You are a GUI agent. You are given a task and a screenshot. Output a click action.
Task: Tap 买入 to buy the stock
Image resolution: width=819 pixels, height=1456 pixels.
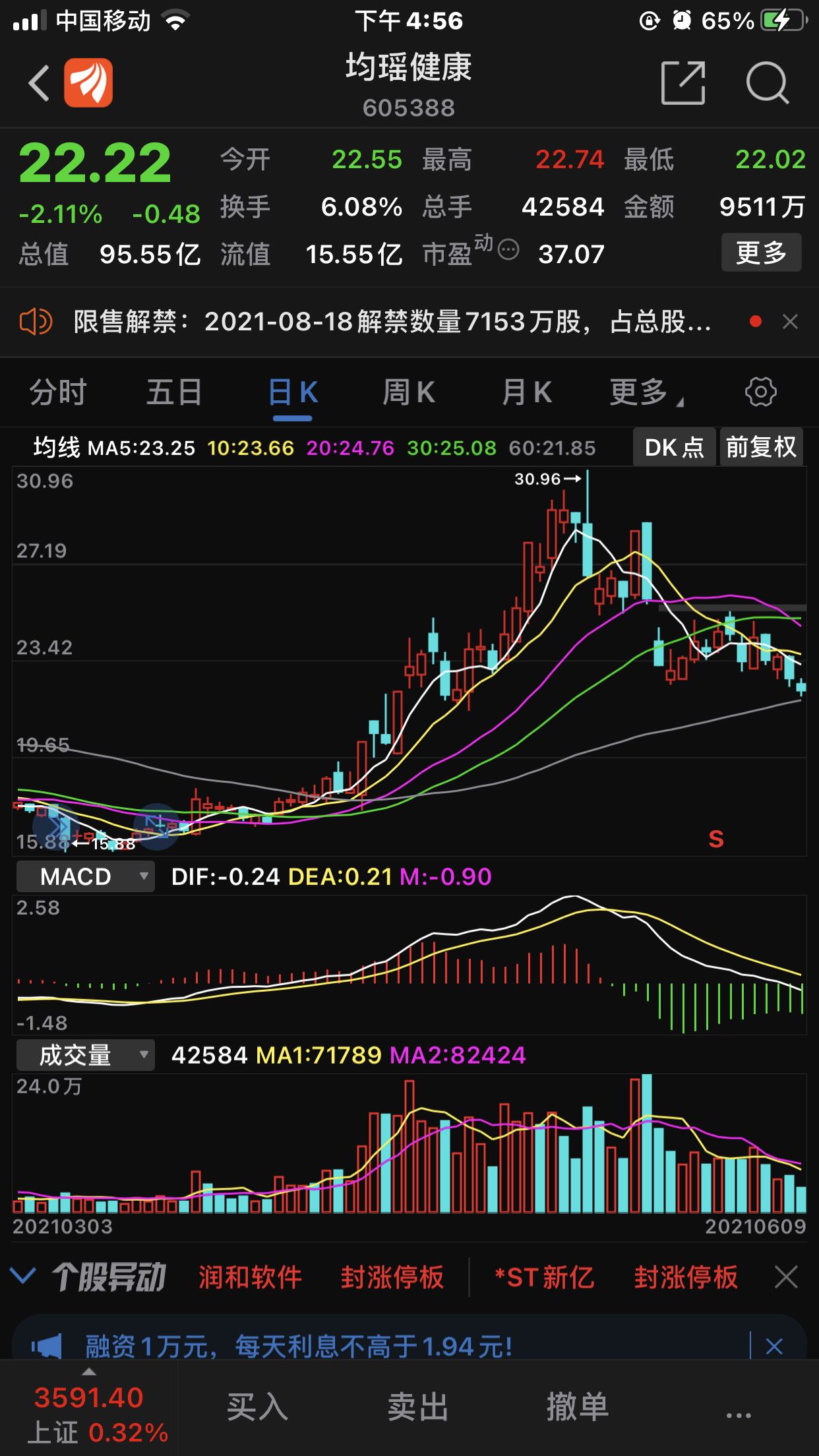coord(256,1407)
